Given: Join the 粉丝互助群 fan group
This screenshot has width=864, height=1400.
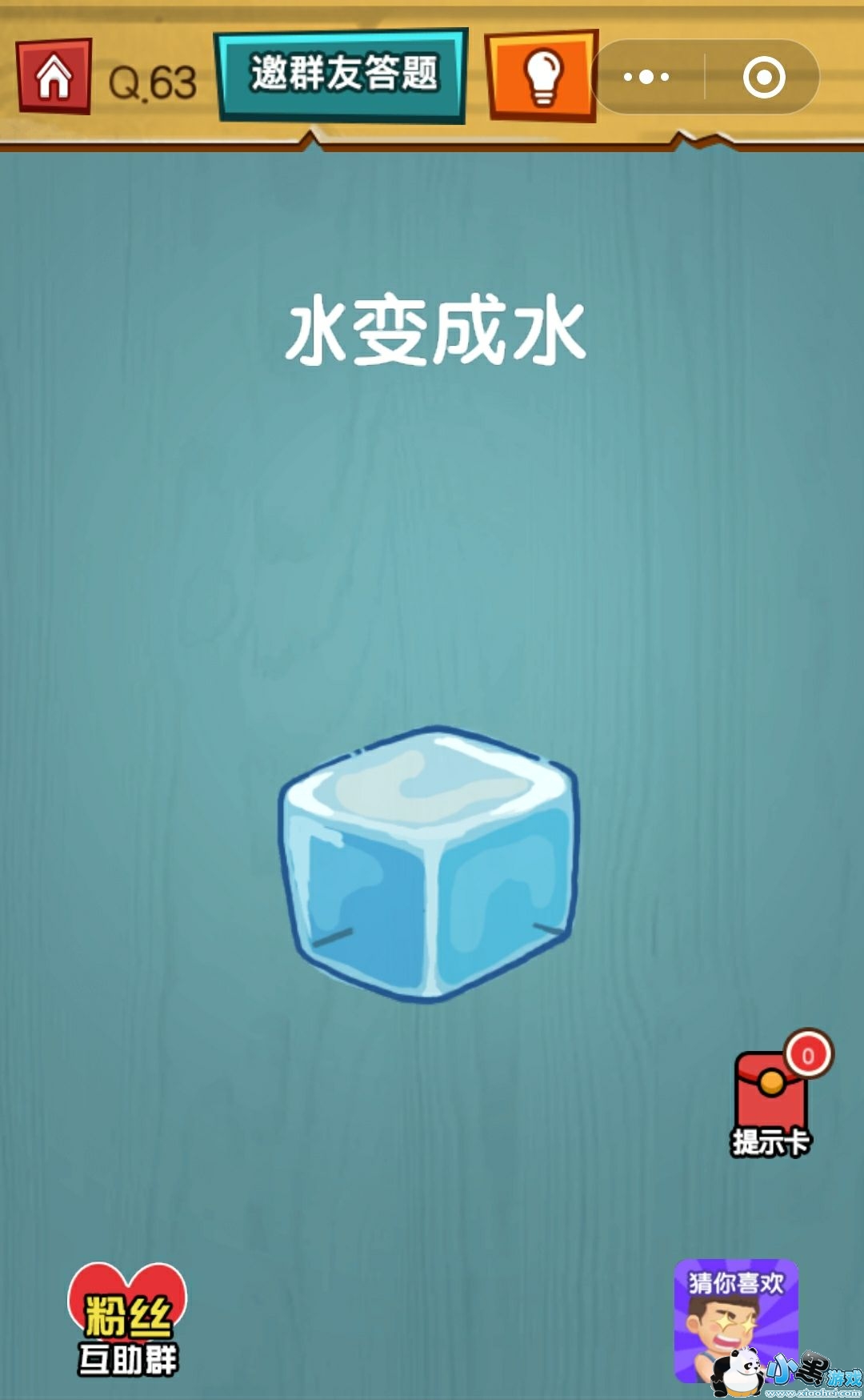Looking at the screenshot, I should click(127, 1320).
